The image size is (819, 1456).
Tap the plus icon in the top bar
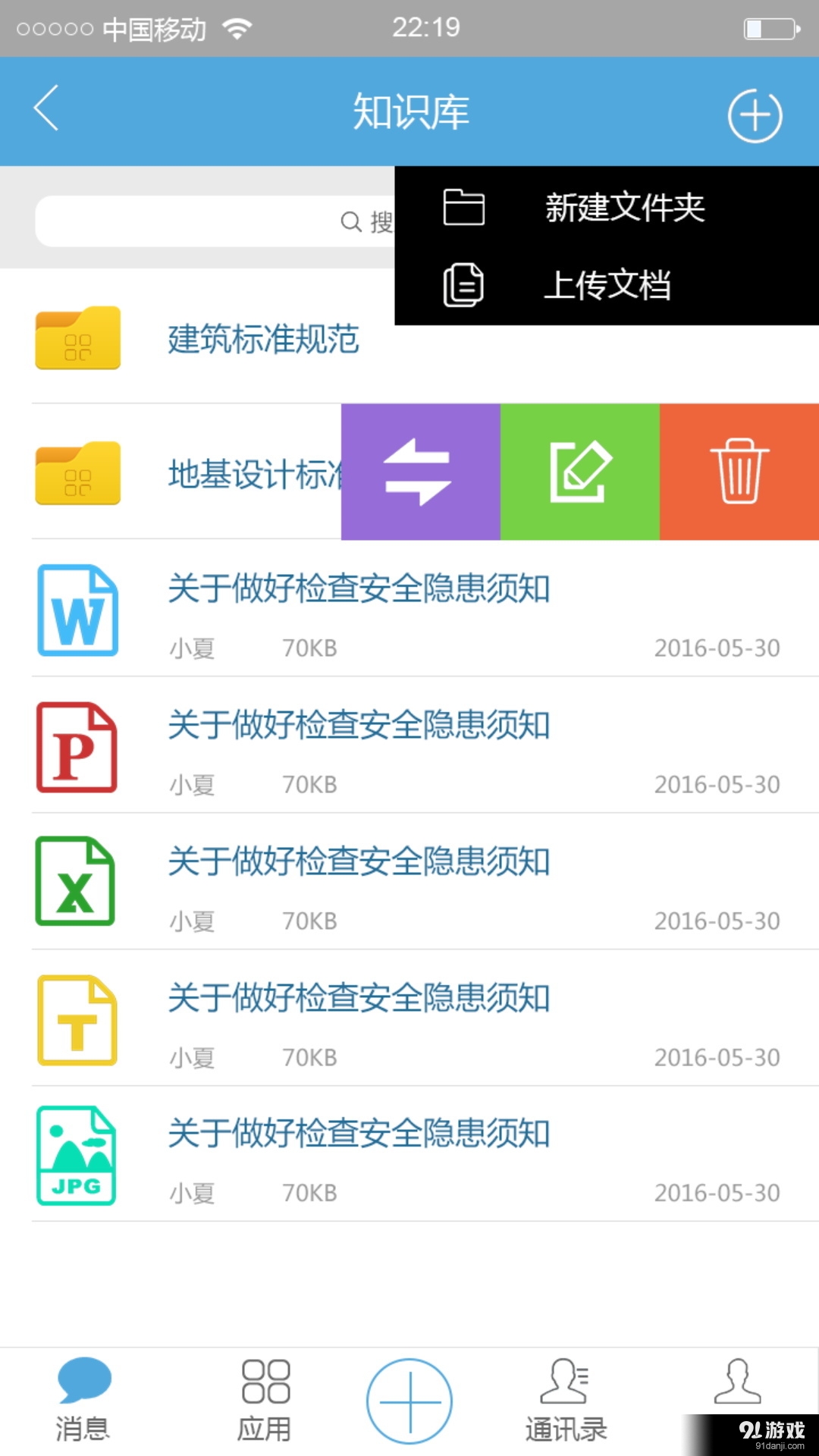(x=755, y=114)
